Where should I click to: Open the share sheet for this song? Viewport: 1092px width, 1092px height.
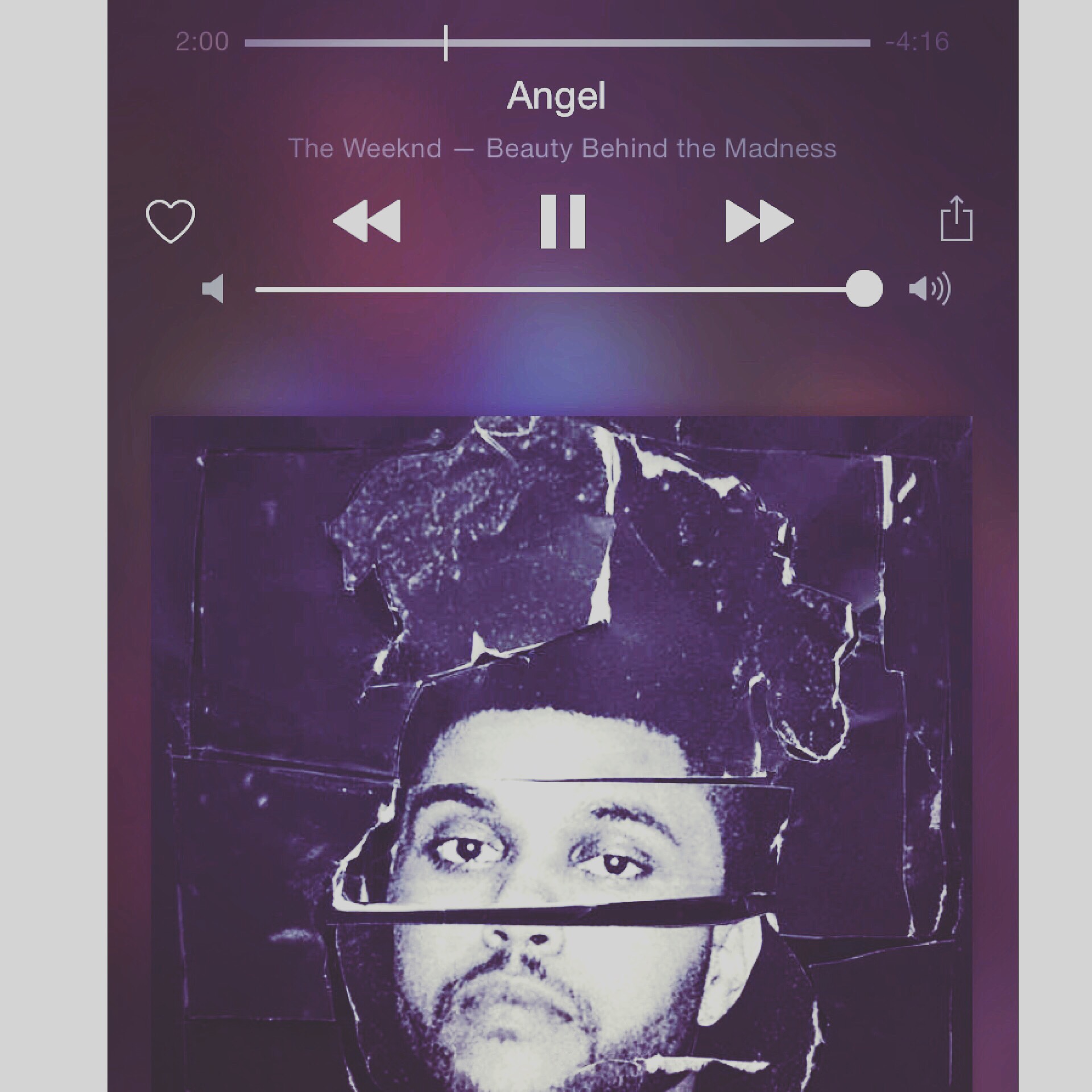(956, 220)
